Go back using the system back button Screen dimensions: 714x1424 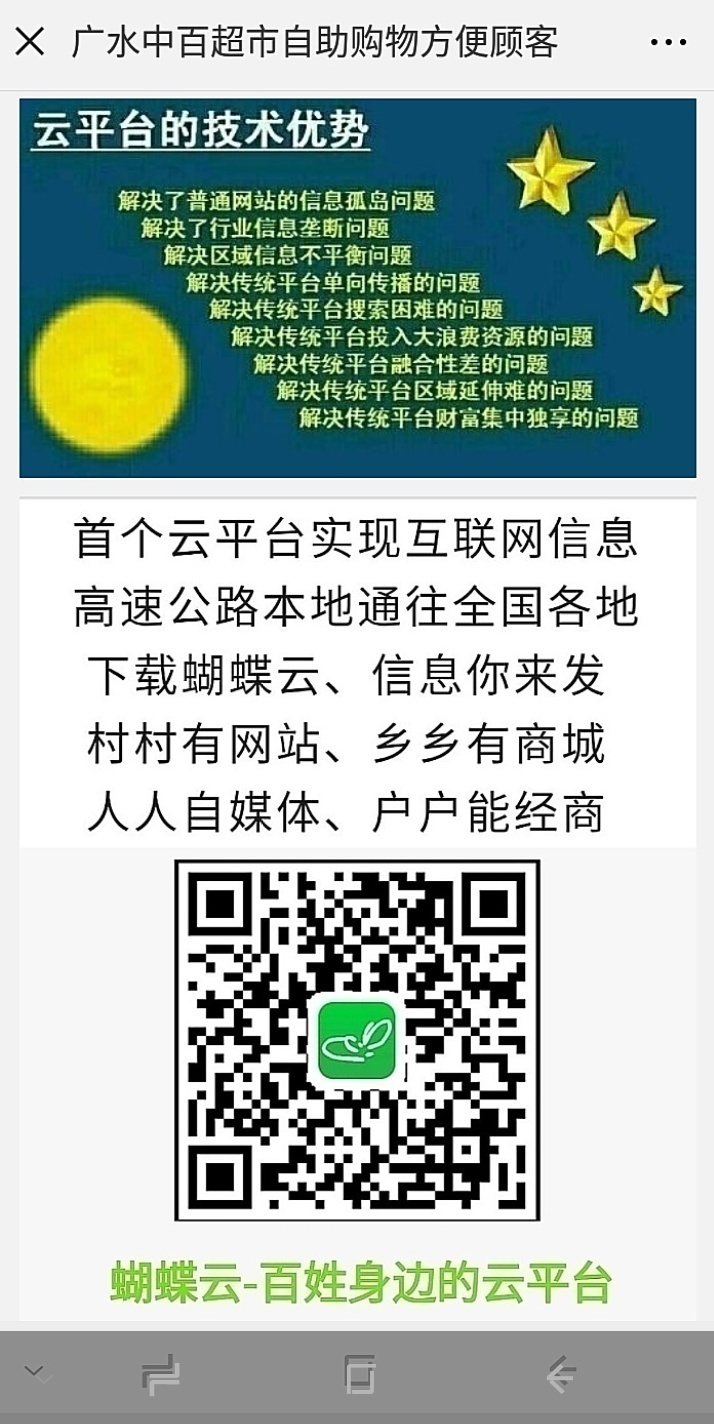(562, 1375)
